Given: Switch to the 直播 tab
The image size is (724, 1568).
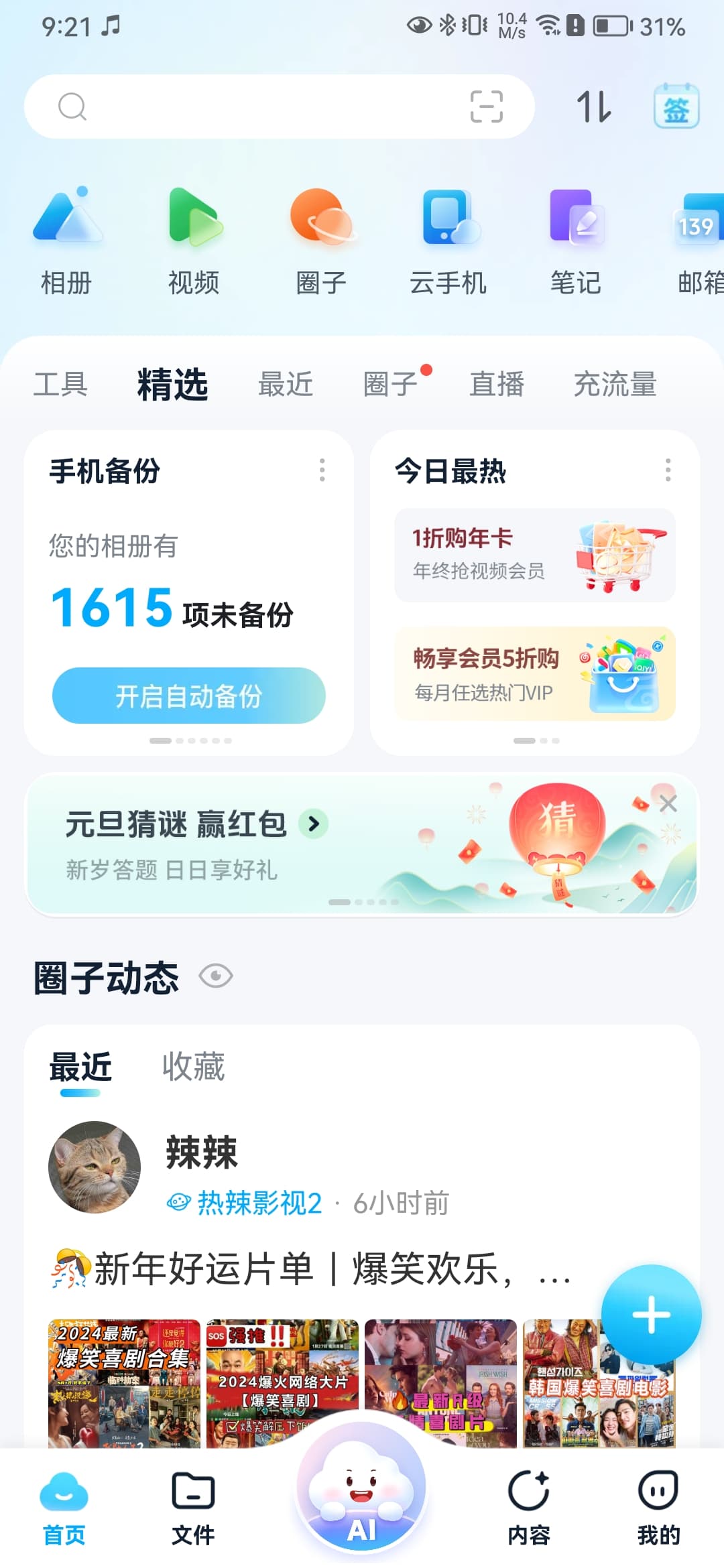Looking at the screenshot, I should (x=497, y=385).
